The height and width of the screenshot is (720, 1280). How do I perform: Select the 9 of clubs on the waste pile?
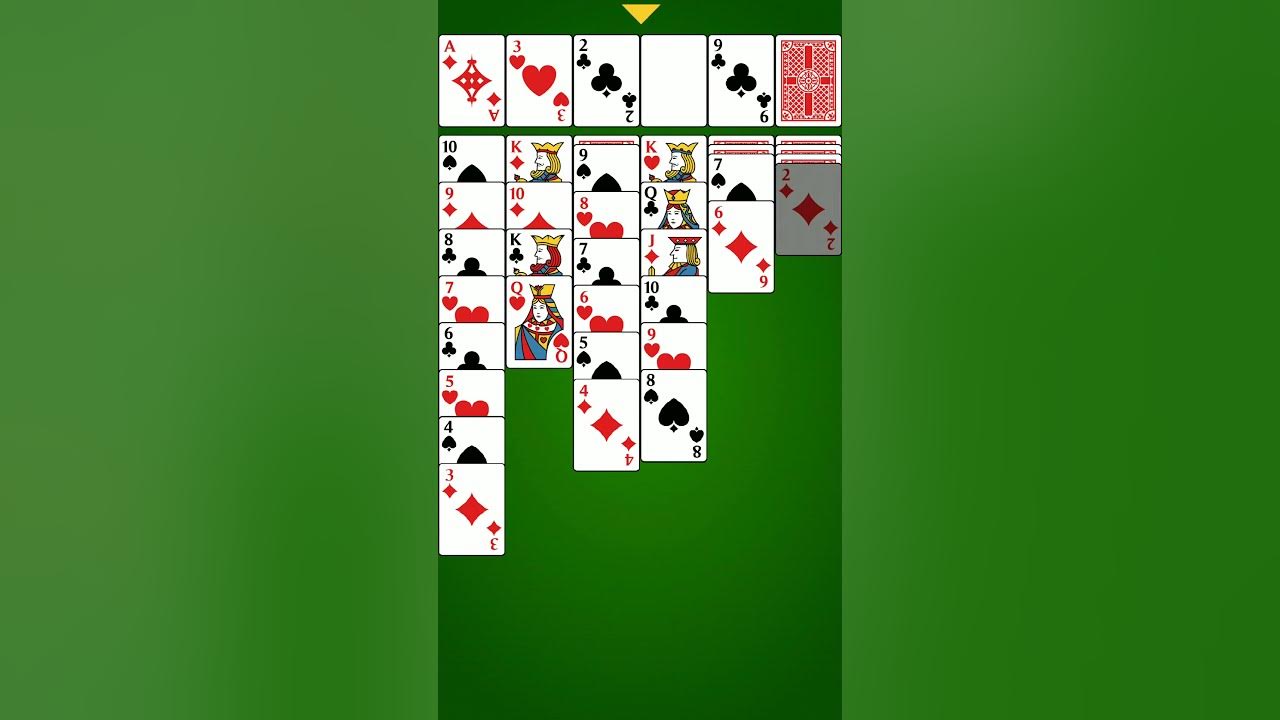tap(741, 81)
